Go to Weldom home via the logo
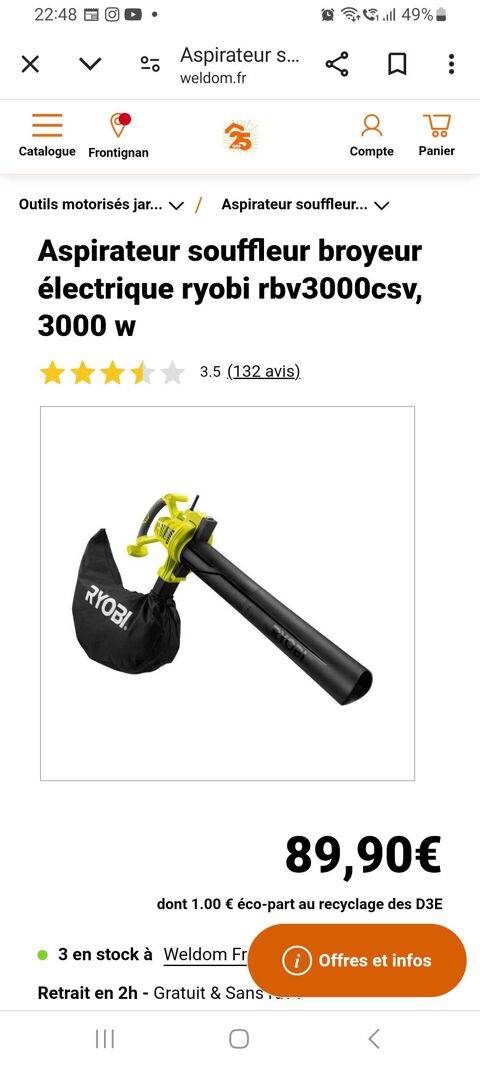480x1070 pixels. pos(240,136)
